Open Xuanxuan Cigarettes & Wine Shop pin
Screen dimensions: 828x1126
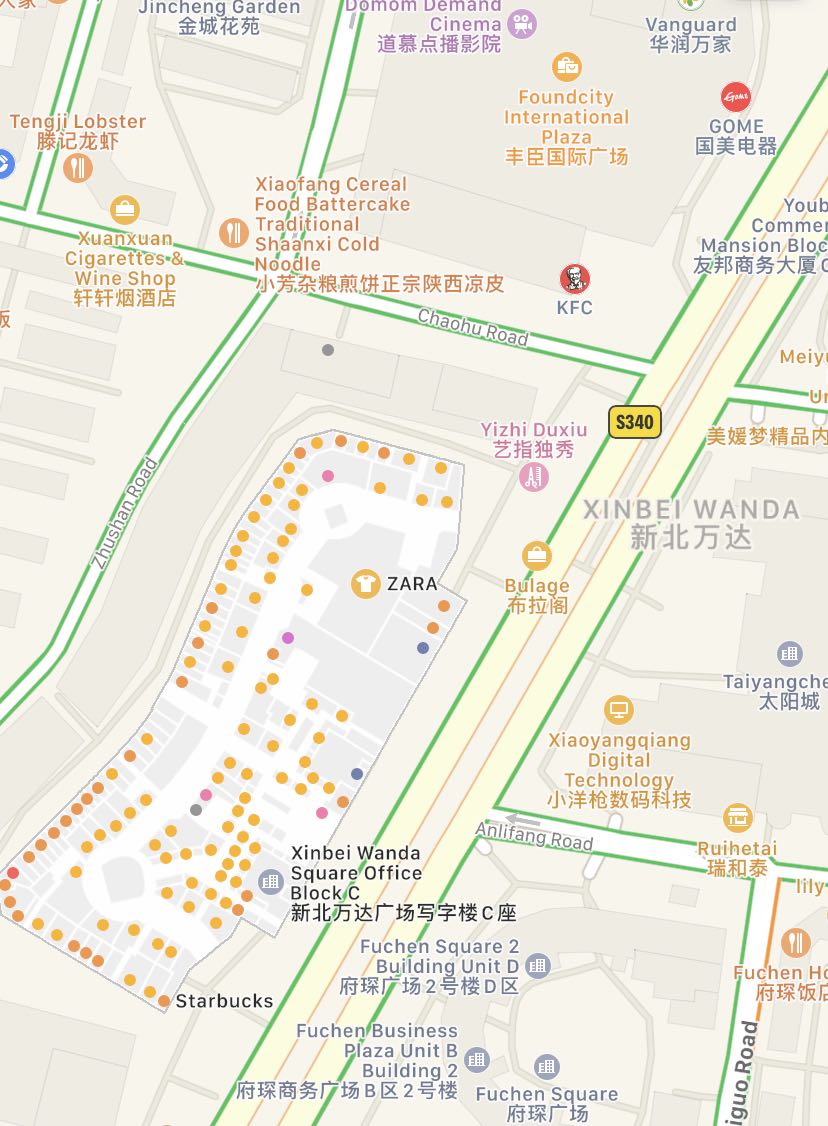(125, 211)
